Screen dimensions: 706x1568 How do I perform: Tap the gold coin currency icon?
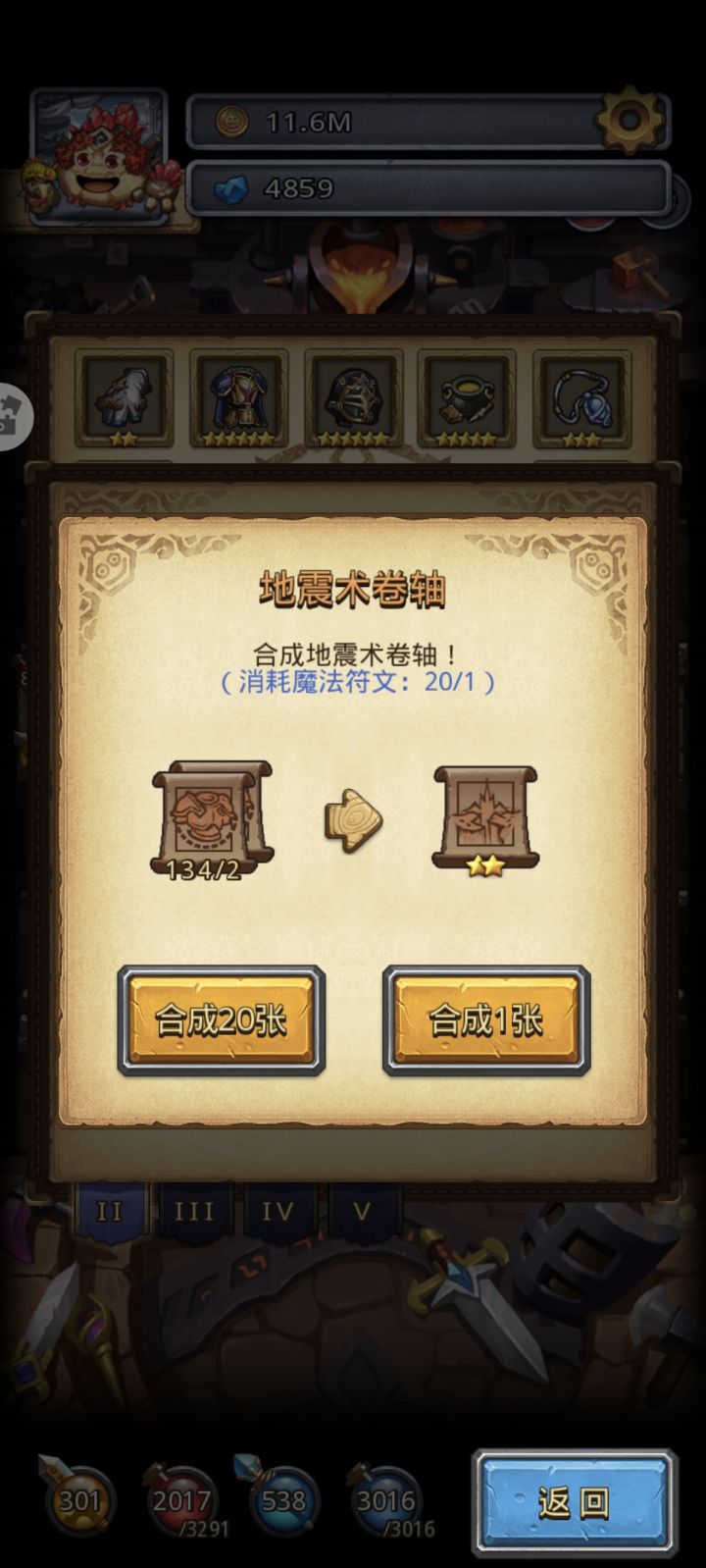tap(234, 122)
